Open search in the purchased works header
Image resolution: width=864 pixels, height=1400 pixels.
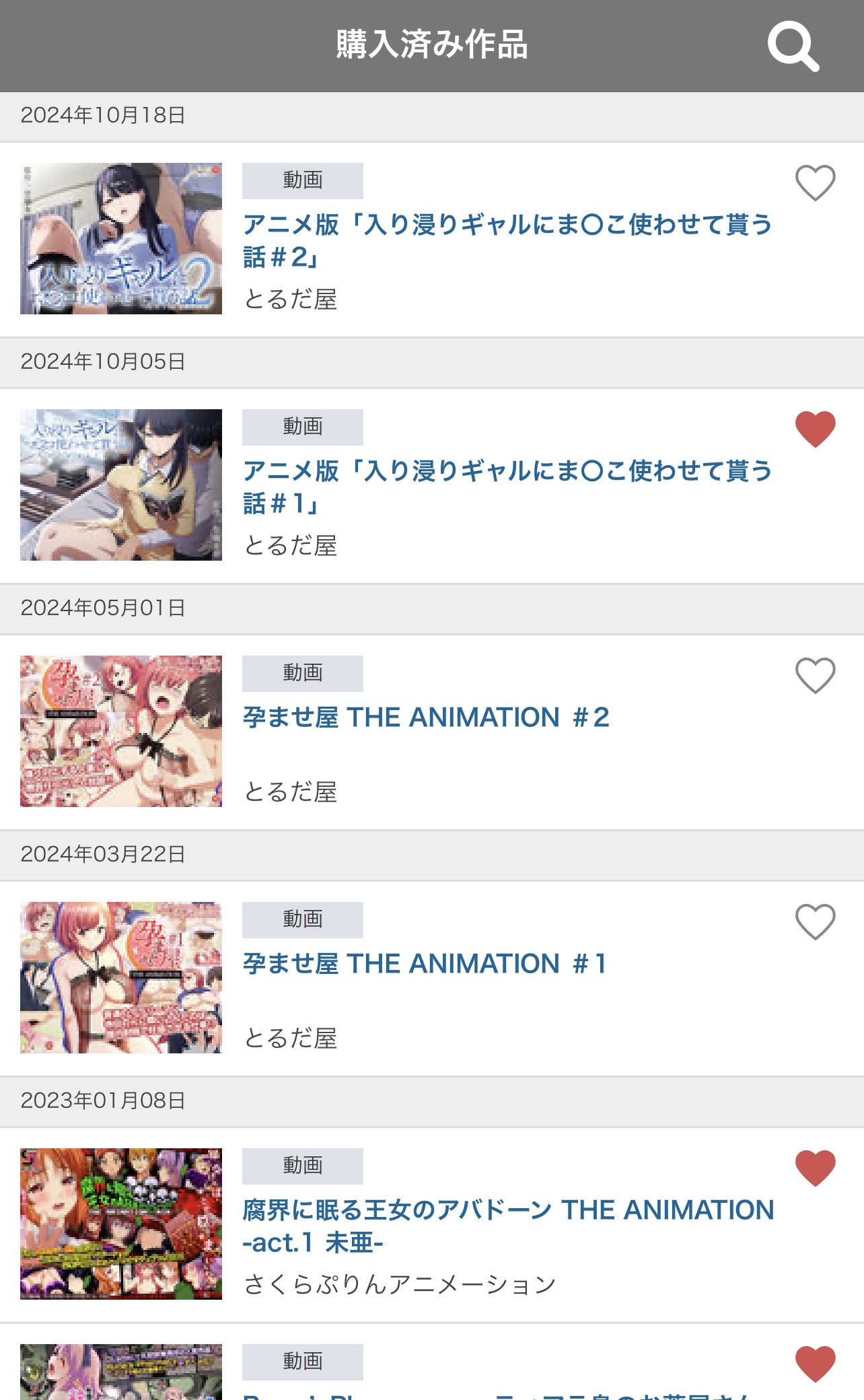click(x=793, y=46)
